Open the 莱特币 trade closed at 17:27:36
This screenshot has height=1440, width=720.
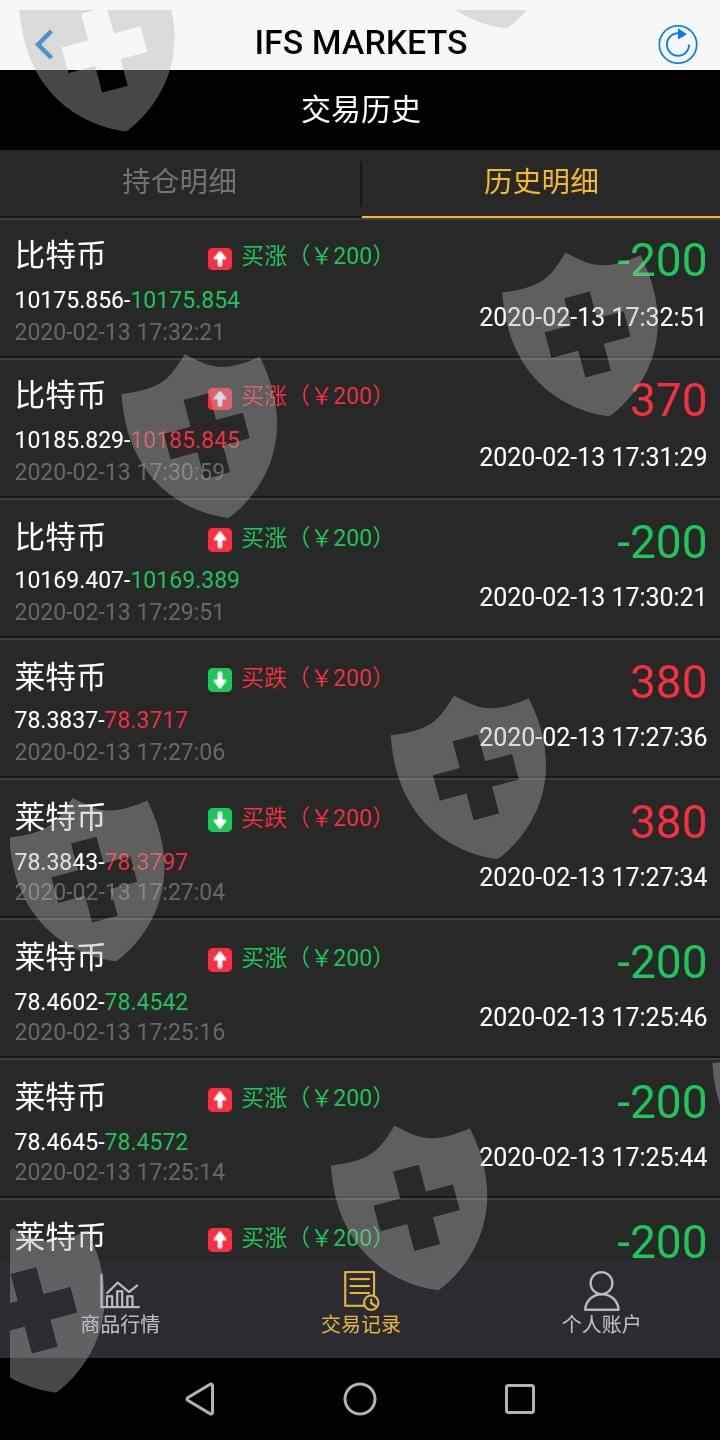tap(360, 708)
